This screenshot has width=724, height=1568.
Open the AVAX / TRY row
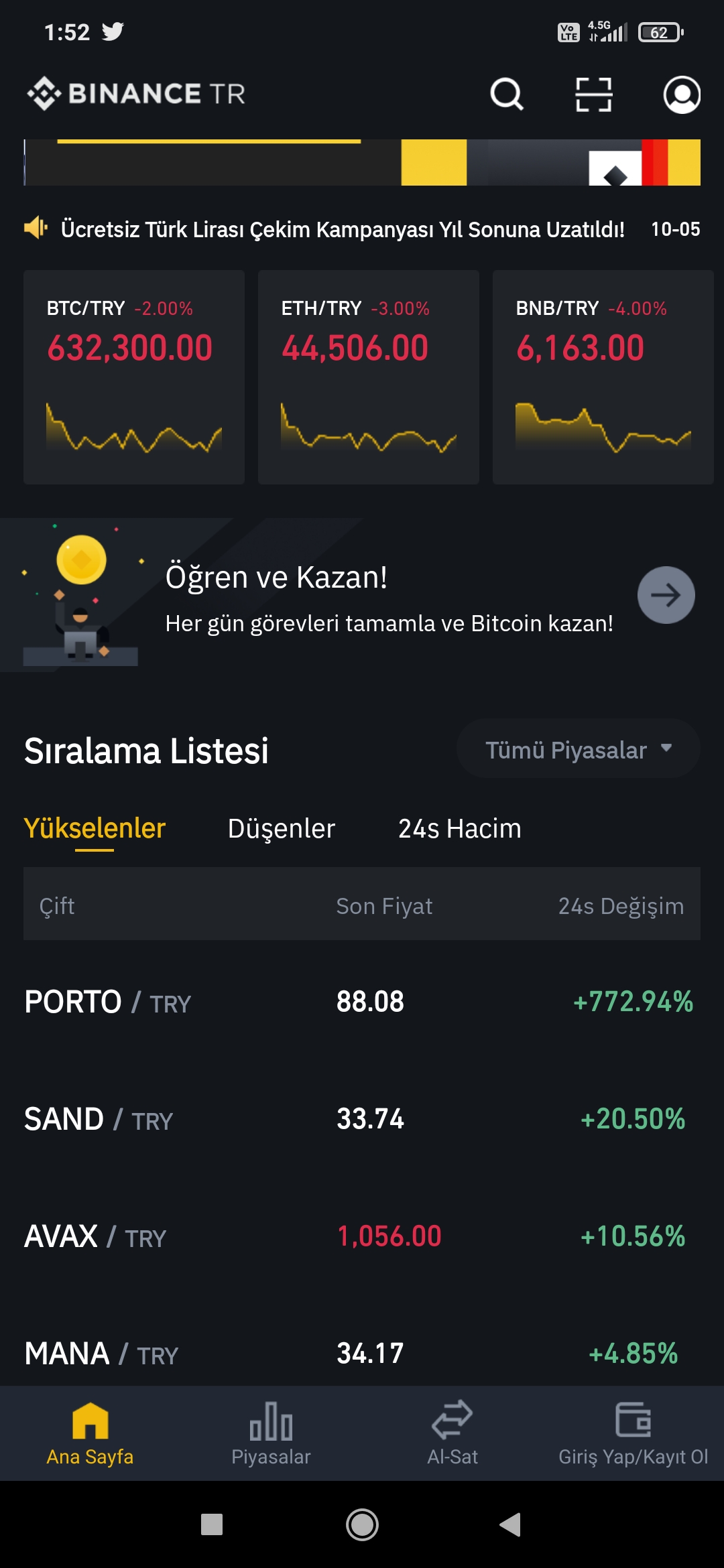click(362, 1236)
